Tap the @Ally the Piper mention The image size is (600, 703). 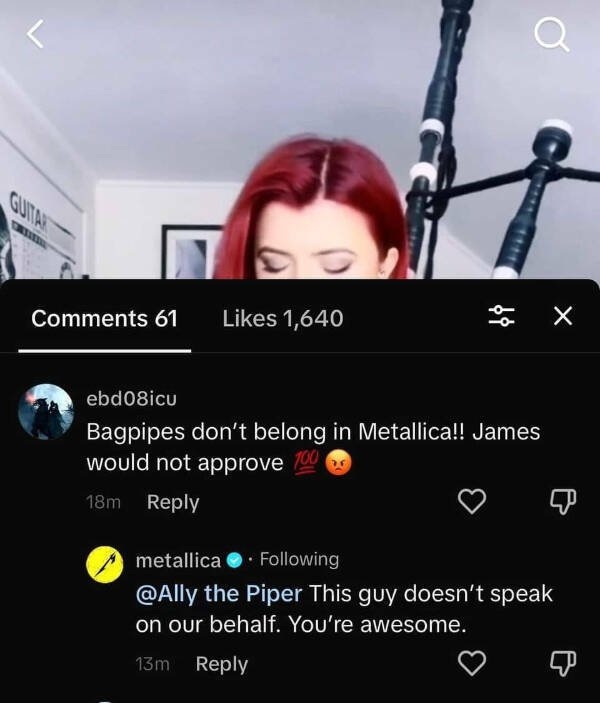tap(219, 593)
